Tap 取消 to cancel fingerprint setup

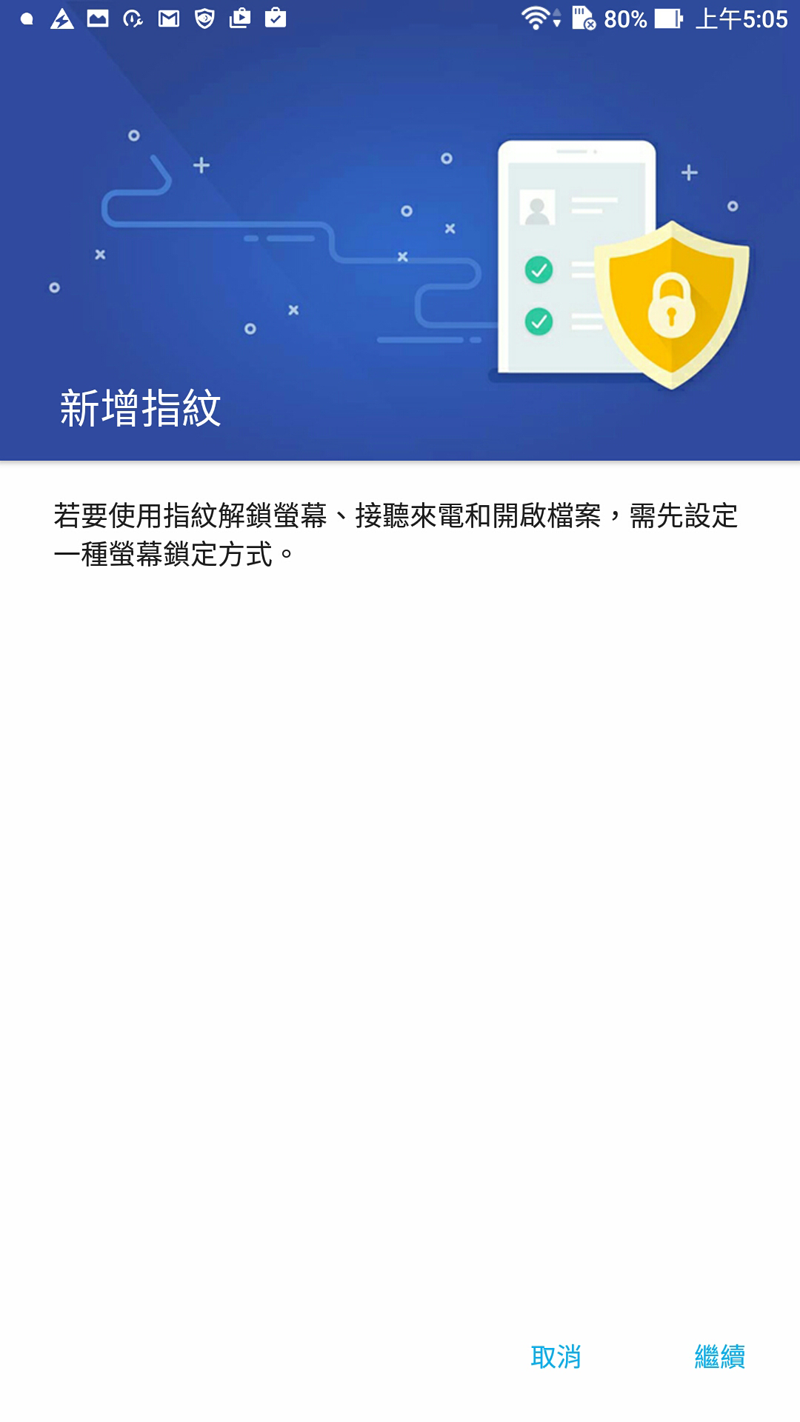(555, 1357)
